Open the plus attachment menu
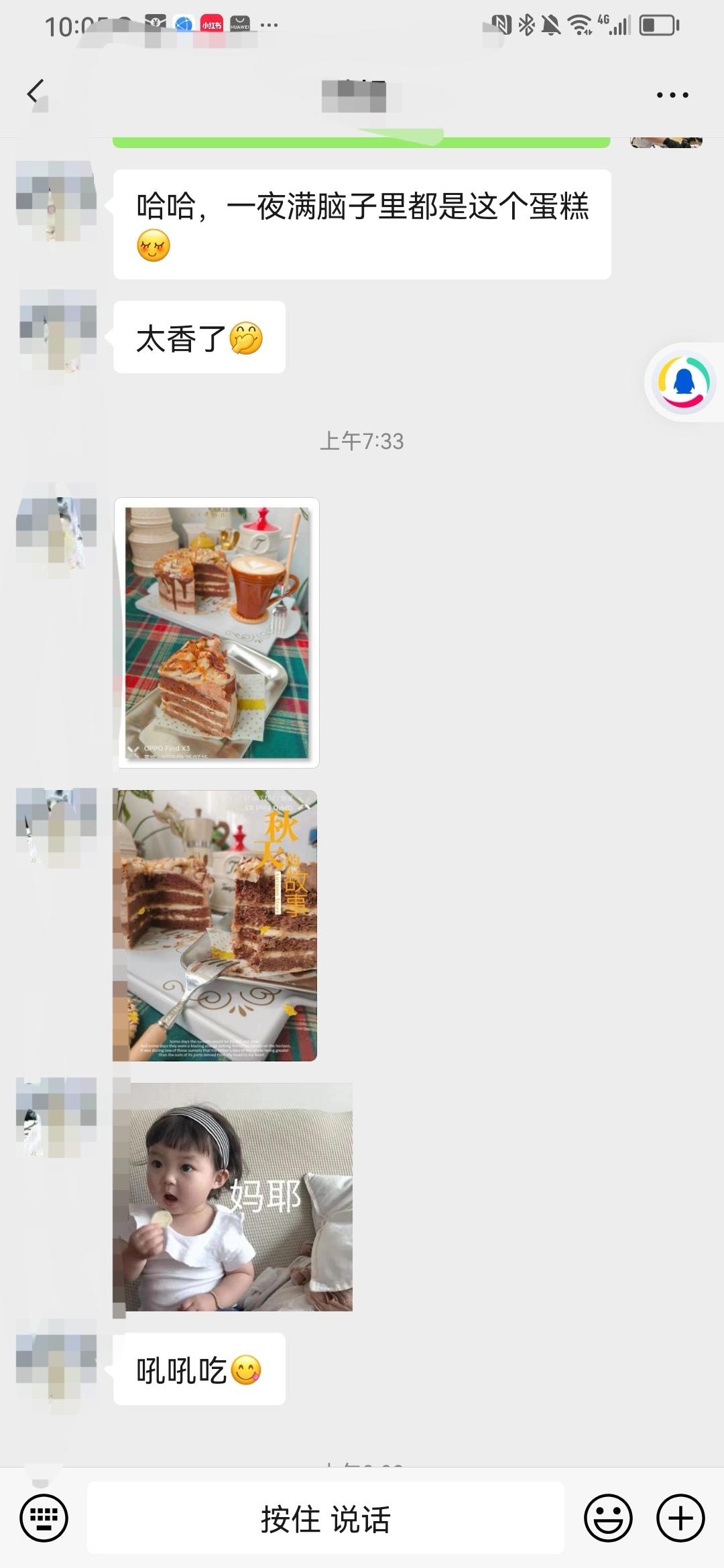 [x=680, y=1518]
